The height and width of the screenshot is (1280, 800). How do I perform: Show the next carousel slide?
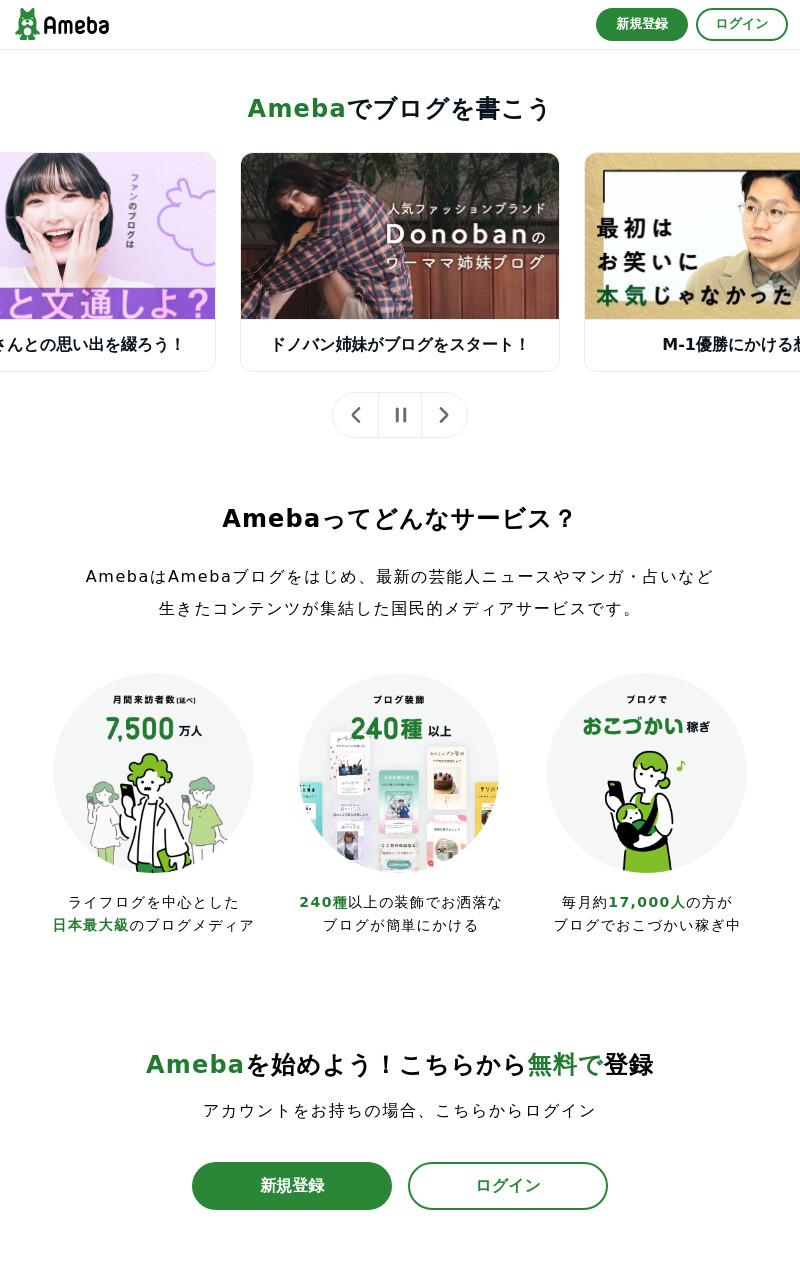pyautogui.click(x=444, y=415)
